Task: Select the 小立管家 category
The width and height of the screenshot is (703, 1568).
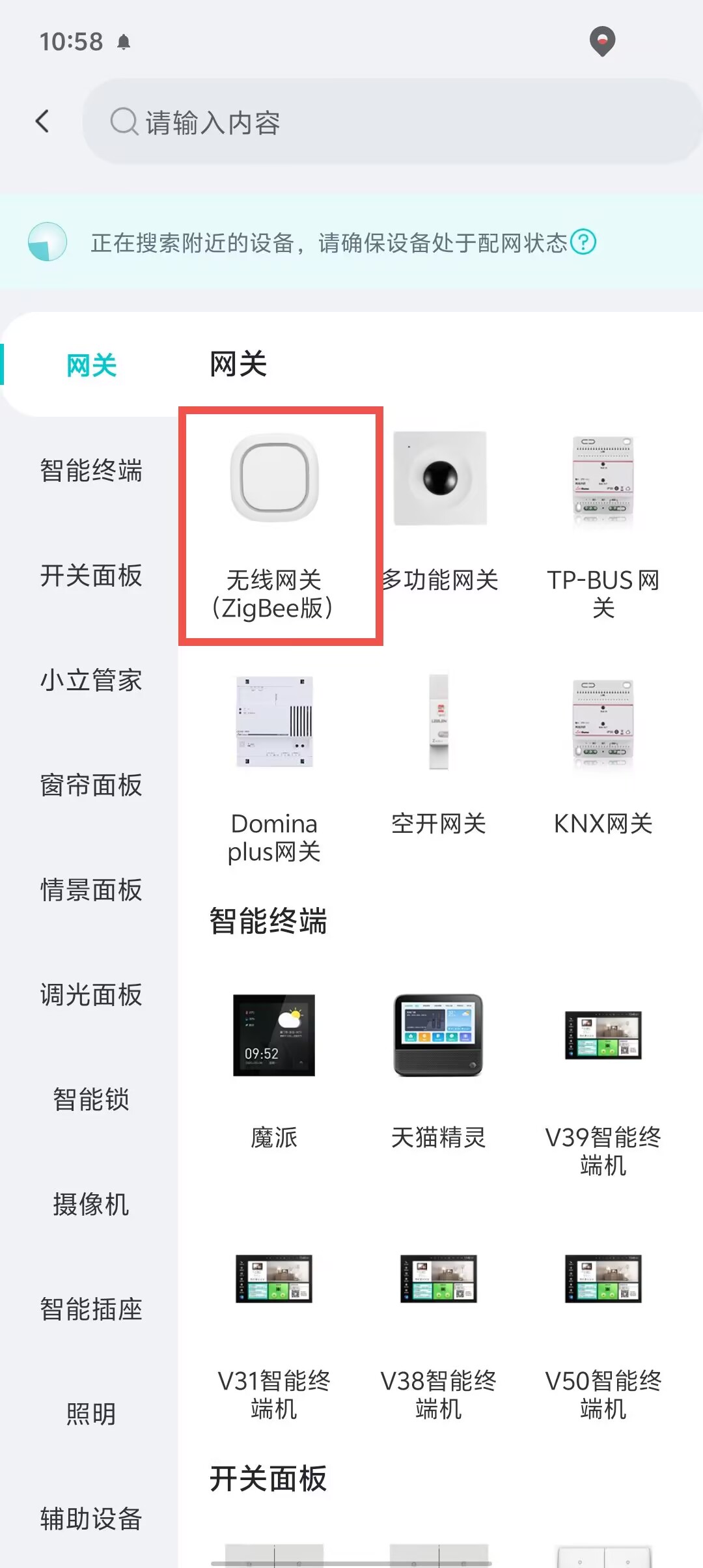Action: coord(91,680)
